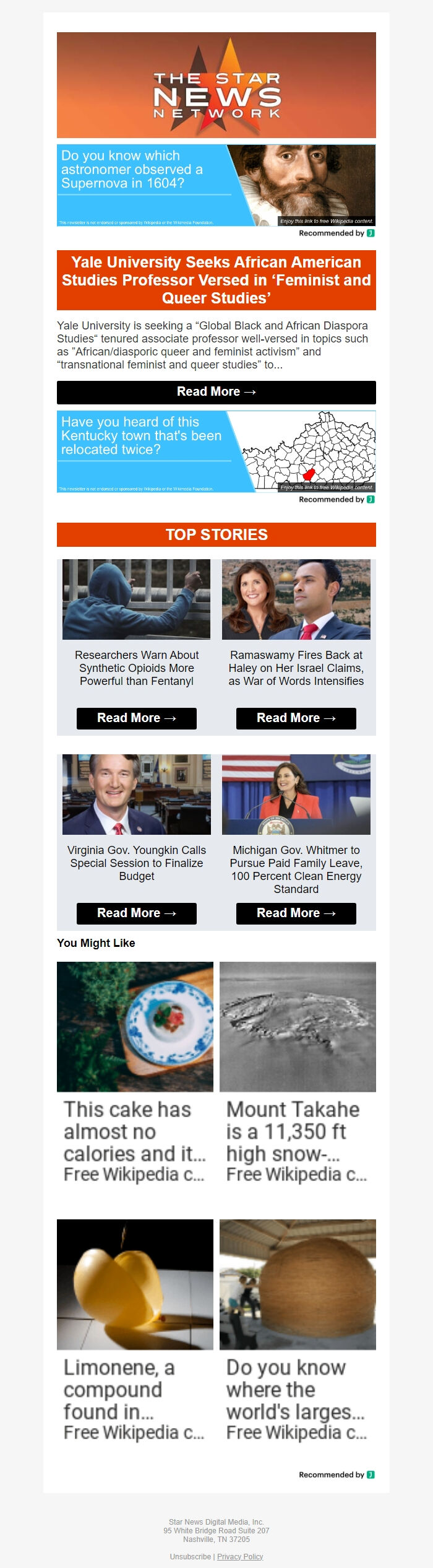Read more on Whitmer's paid family leave
This screenshot has height=1568, width=433.
tap(296, 913)
